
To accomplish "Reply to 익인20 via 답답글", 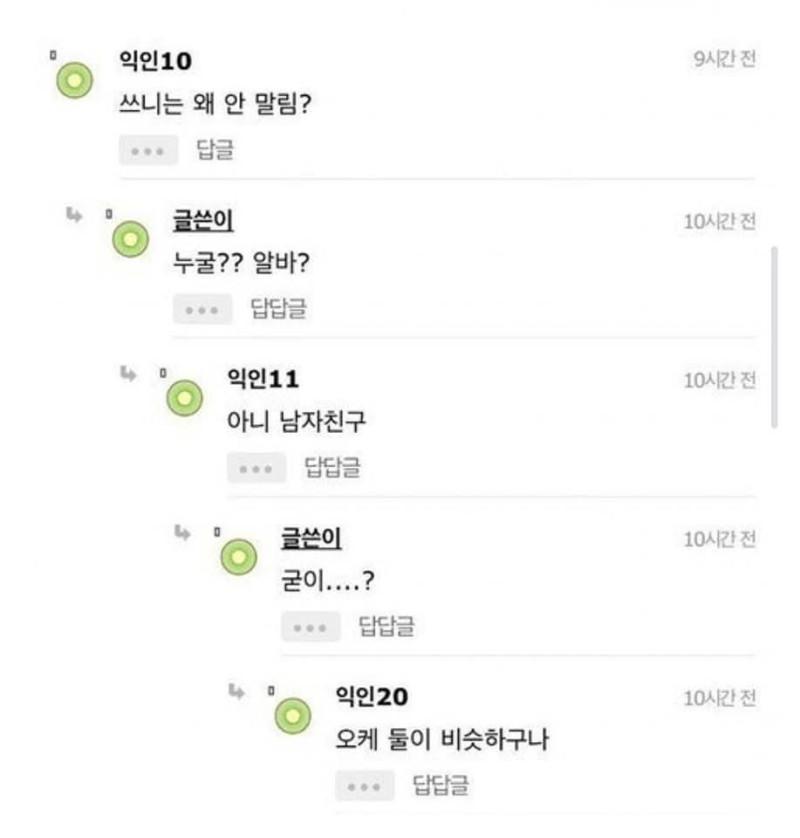I will pos(440,786).
